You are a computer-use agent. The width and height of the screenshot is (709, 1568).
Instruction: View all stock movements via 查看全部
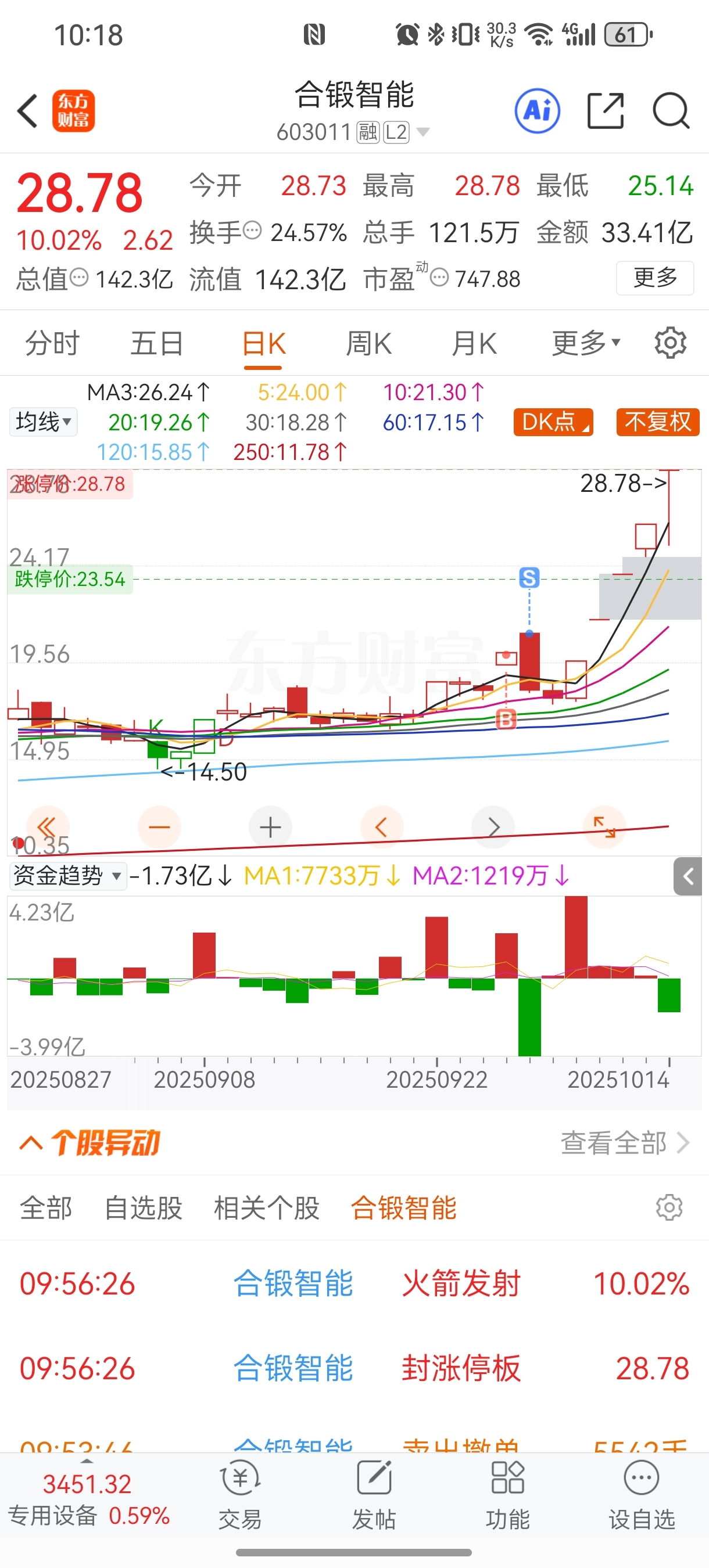click(x=624, y=1143)
